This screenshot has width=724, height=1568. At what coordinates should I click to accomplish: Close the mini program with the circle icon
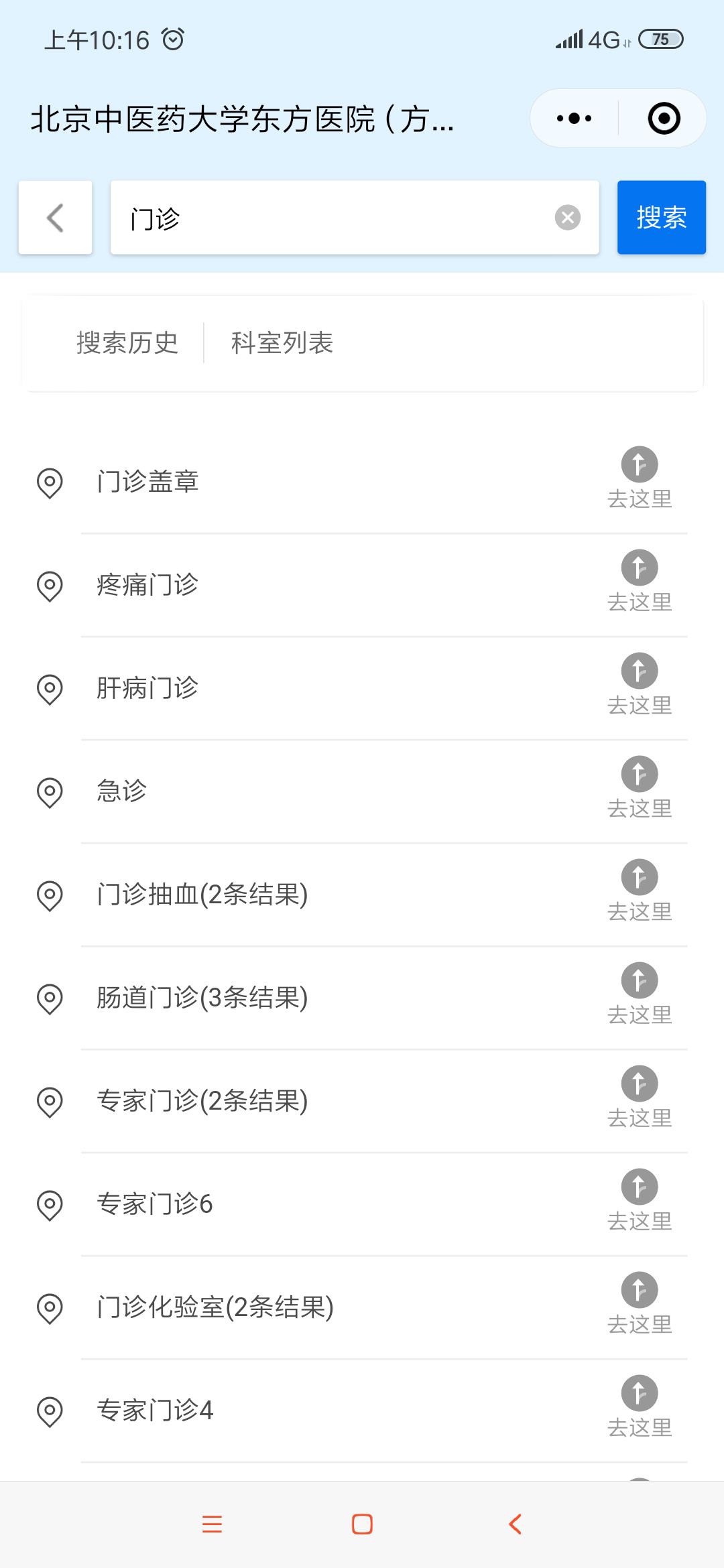point(664,119)
